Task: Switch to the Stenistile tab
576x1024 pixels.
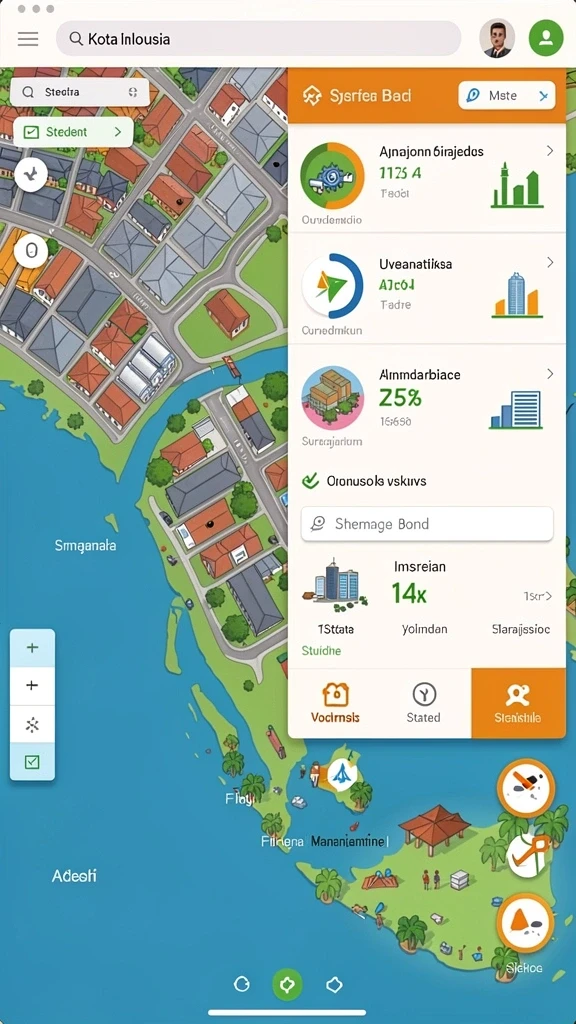Action: tap(518, 703)
